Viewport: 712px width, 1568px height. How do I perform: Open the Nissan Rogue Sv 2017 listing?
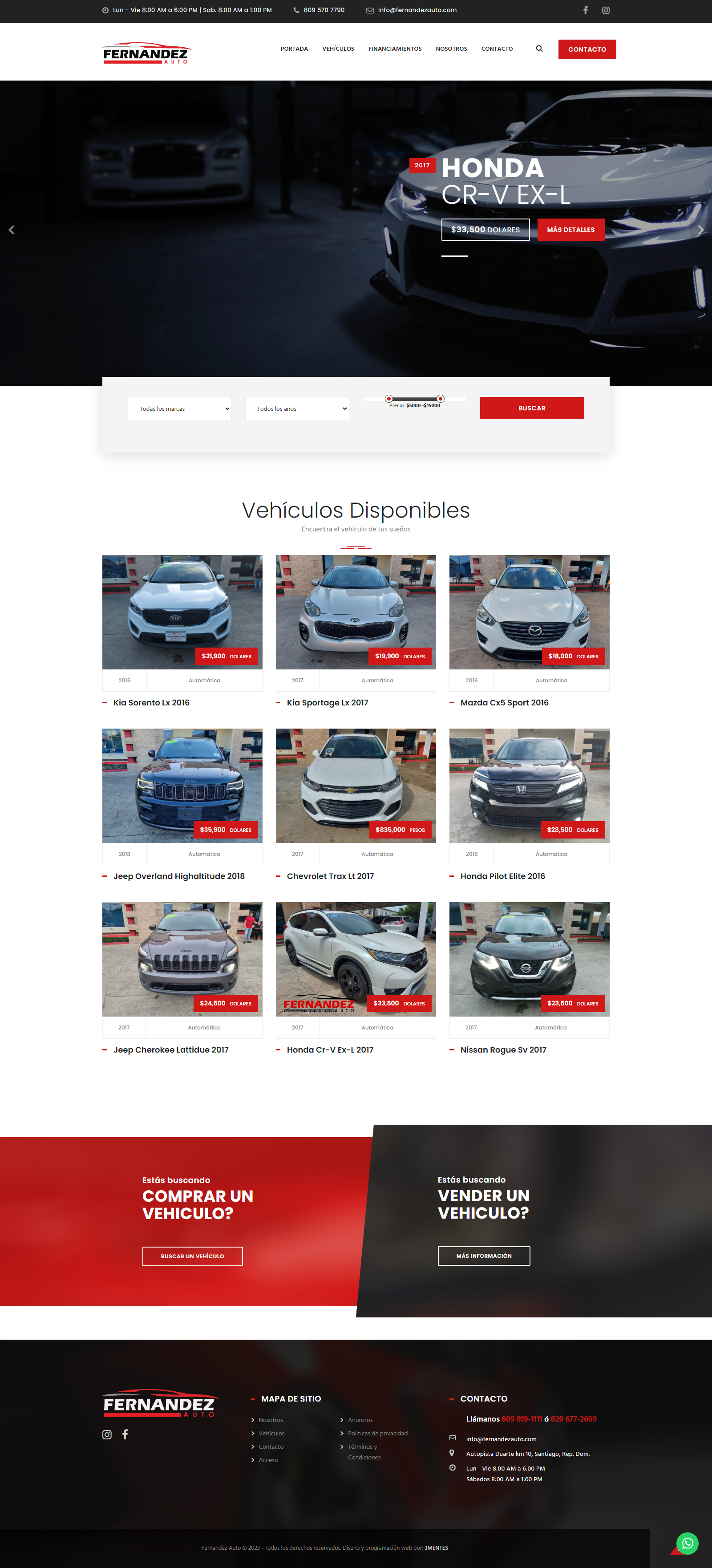[x=503, y=1049]
